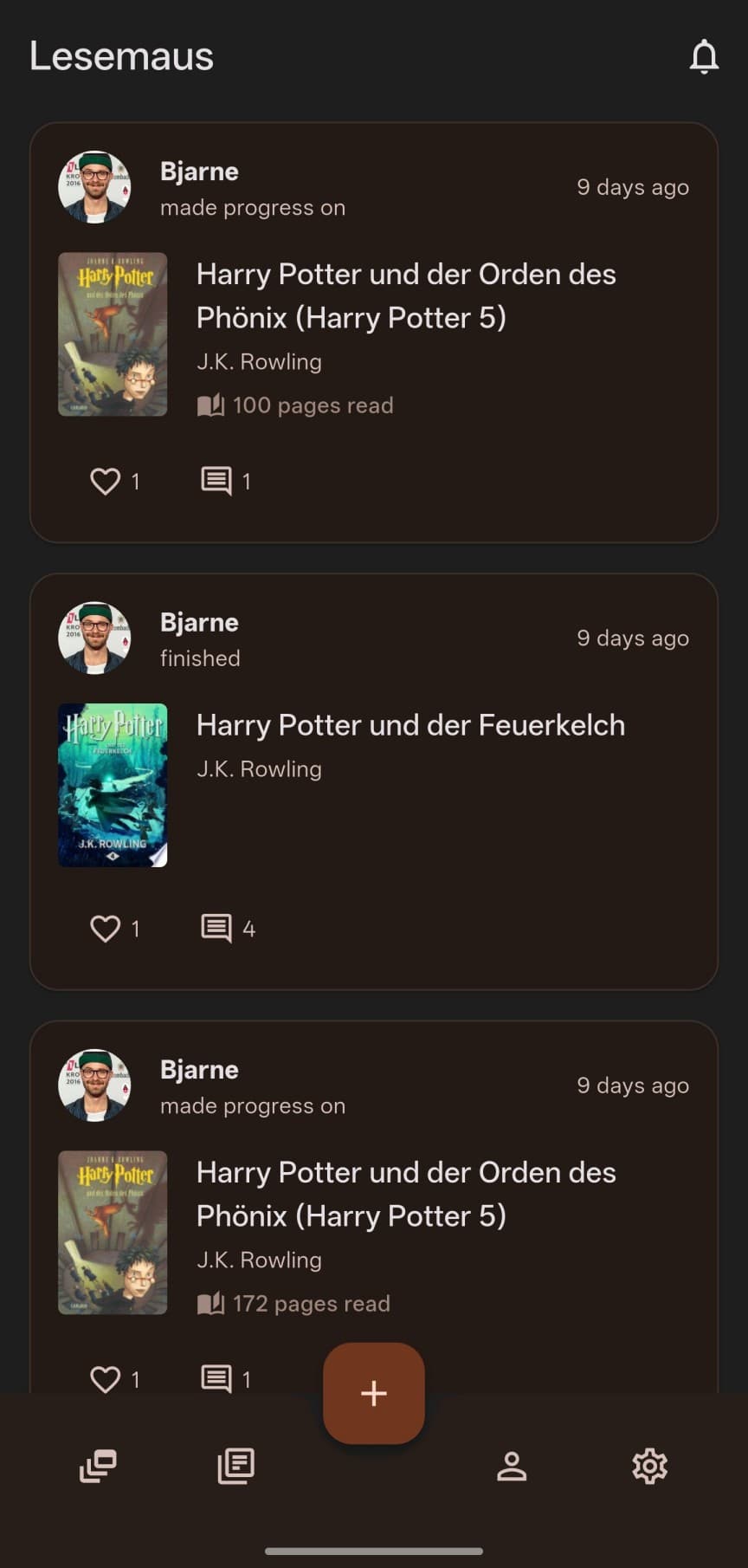Open comments on the first progress post
This screenshot has height=1568, width=748.
(216, 479)
